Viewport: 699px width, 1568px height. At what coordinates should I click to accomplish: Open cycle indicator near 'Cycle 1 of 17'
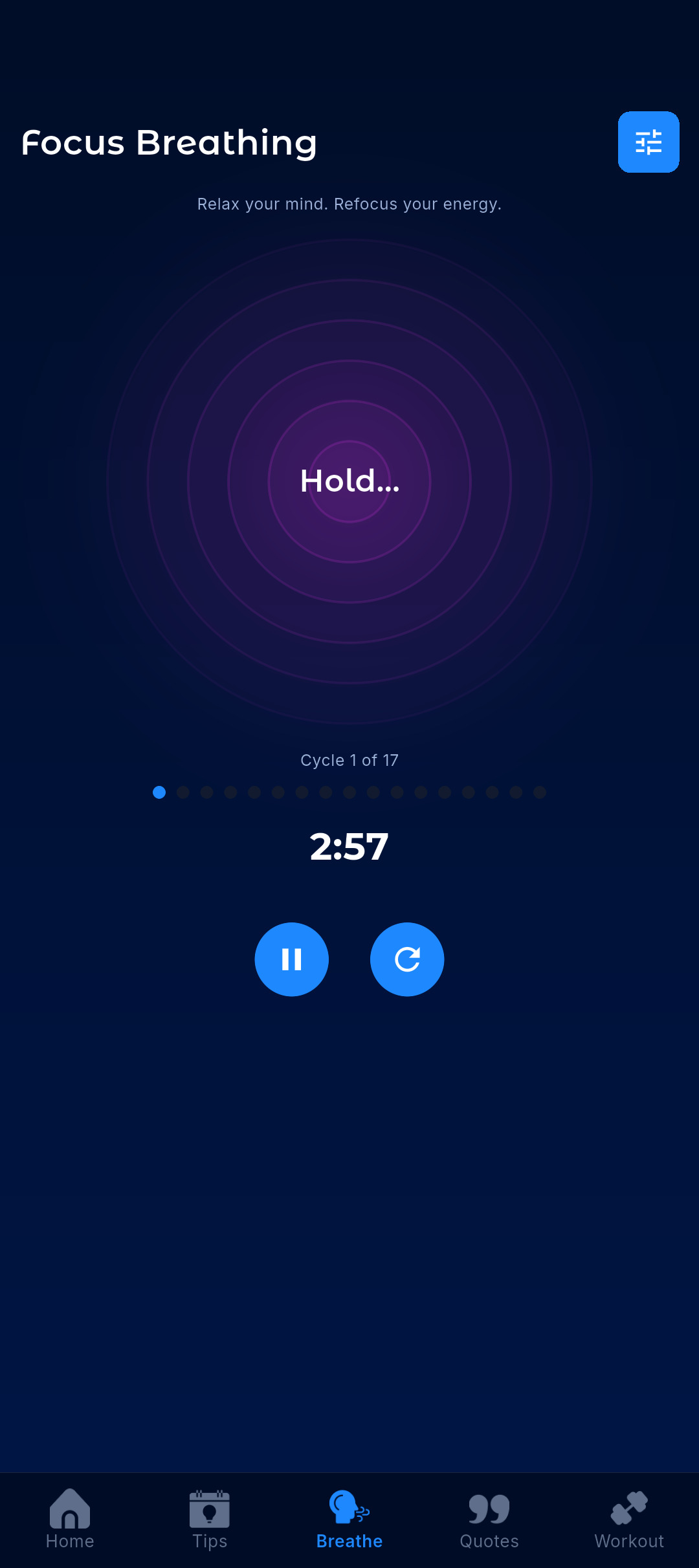pos(349,760)
